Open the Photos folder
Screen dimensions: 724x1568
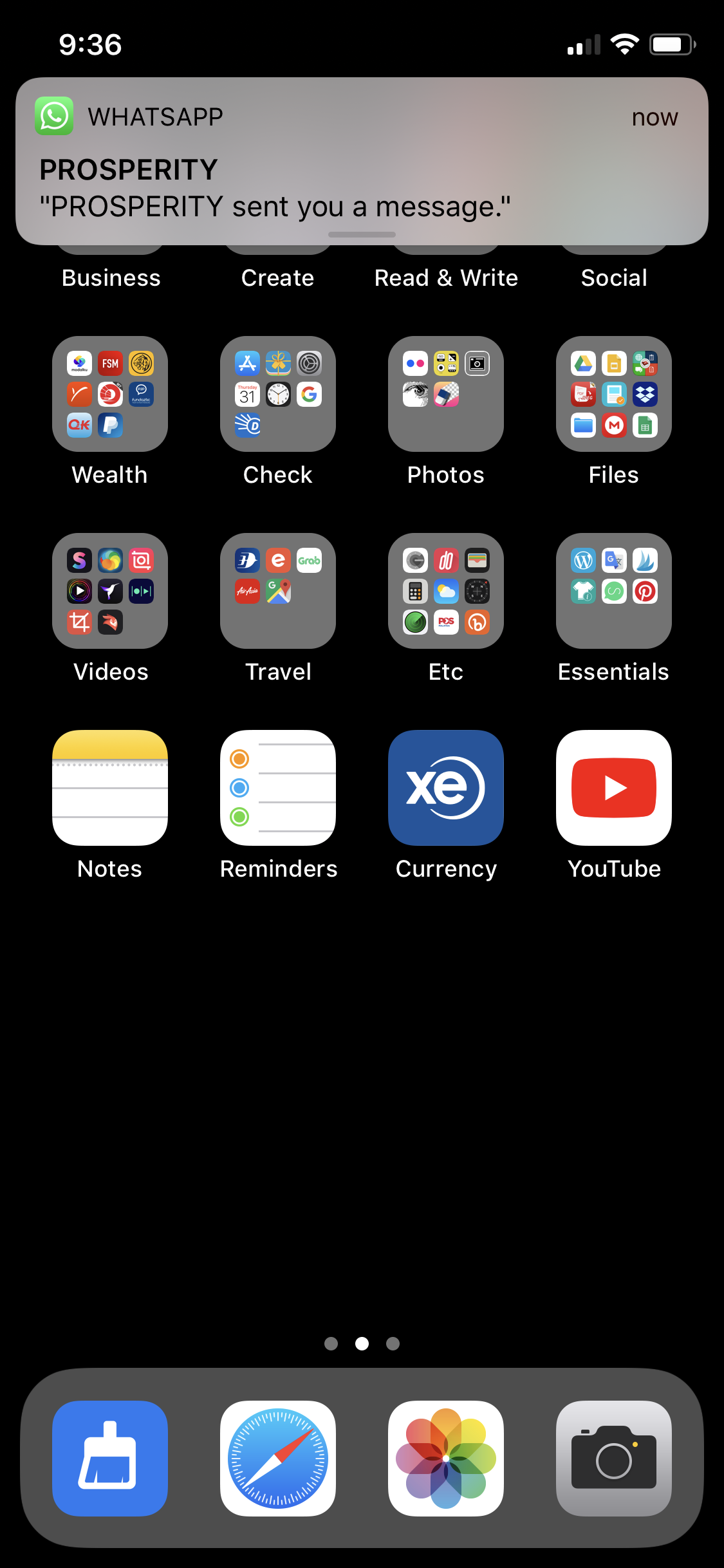coord(446,394)
